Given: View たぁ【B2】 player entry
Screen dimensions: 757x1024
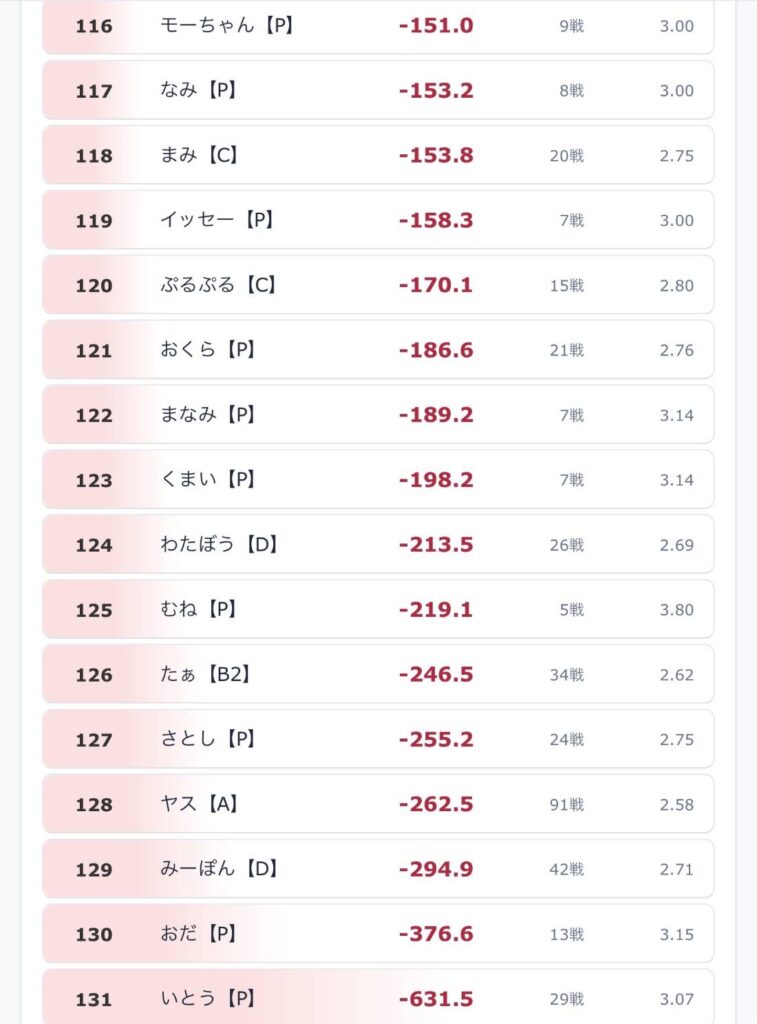Looking at the screenshot, I should click(x=378, y=674).
